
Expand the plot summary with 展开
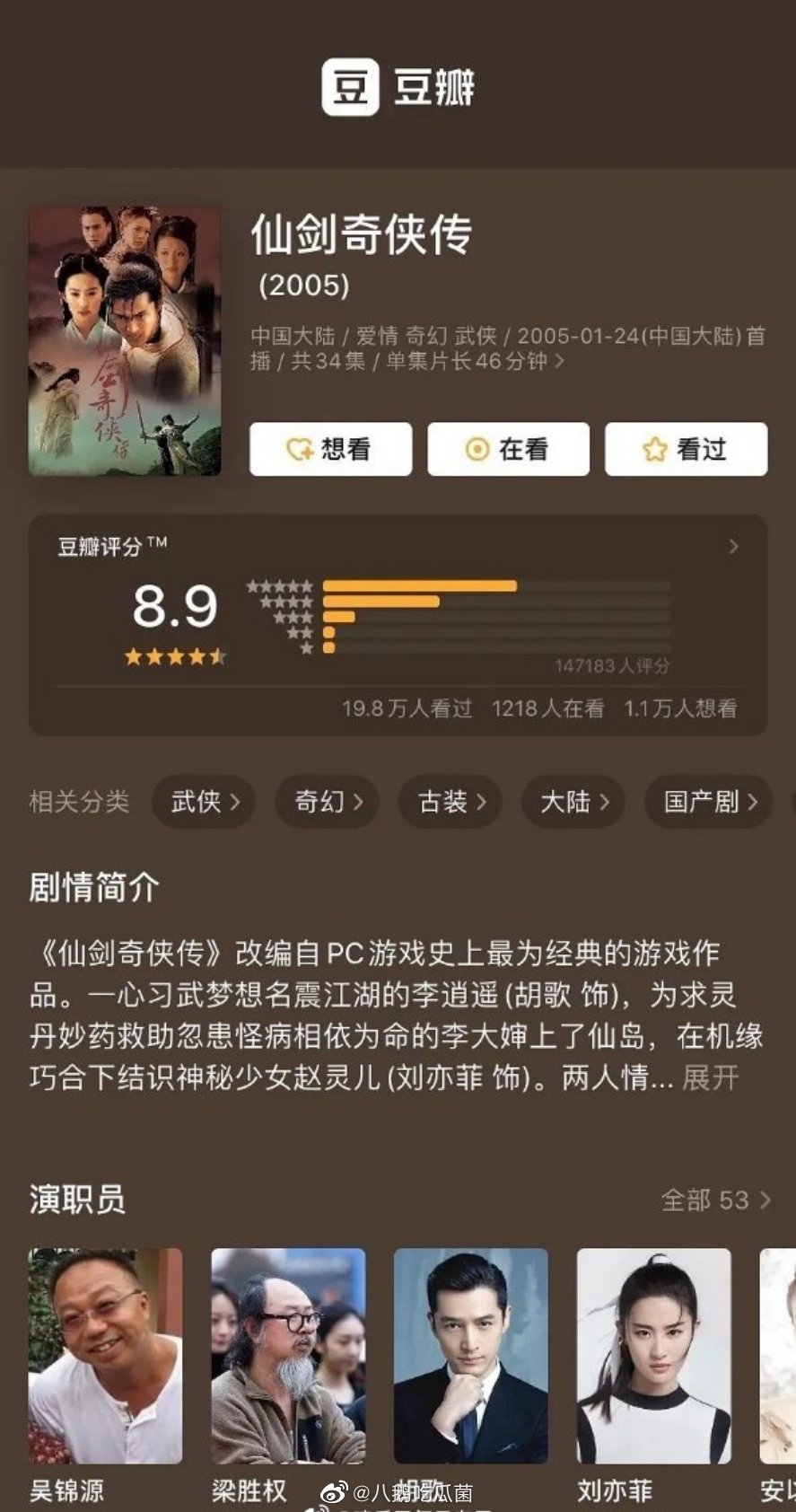pyautogui.click(x=711, y=1077)
